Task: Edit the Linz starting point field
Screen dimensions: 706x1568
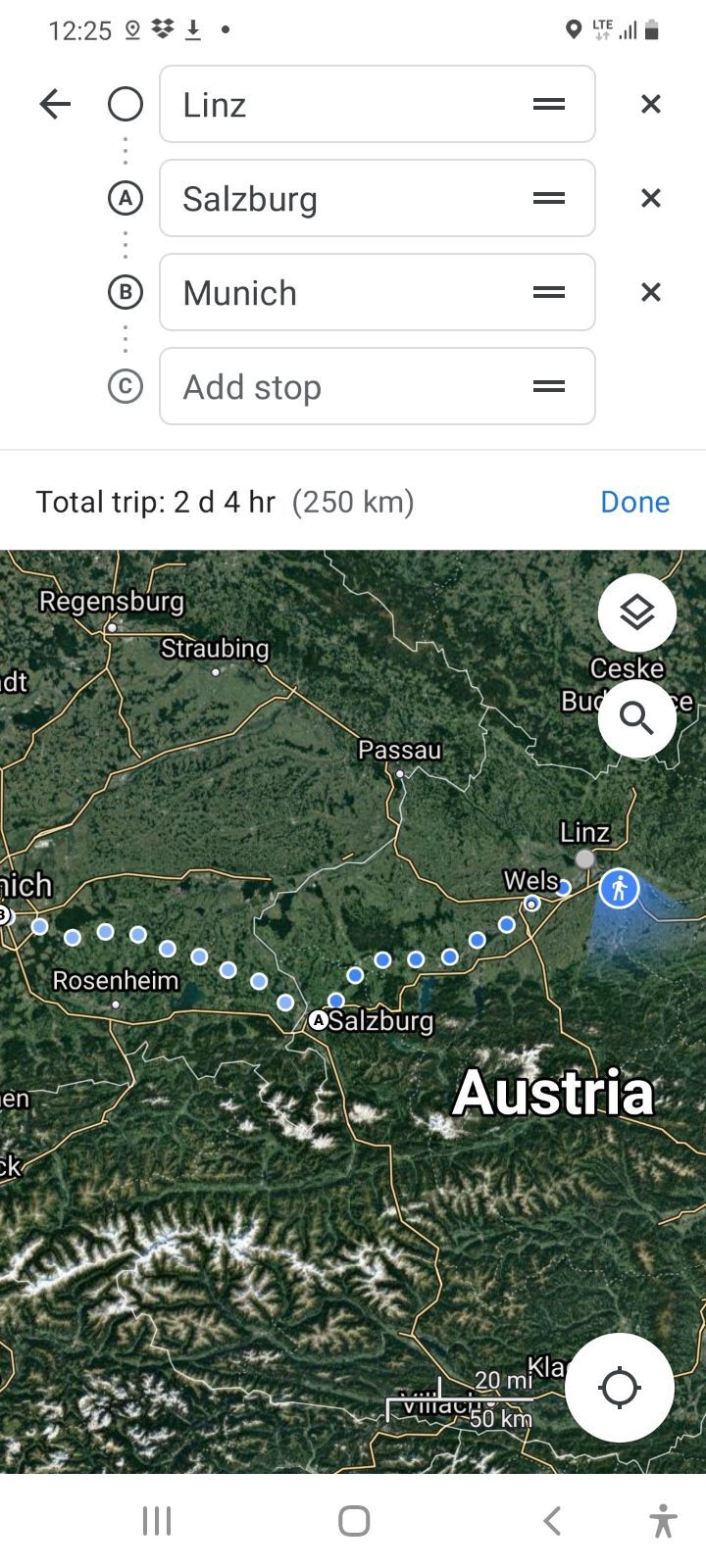Action: tap(343, 104)
